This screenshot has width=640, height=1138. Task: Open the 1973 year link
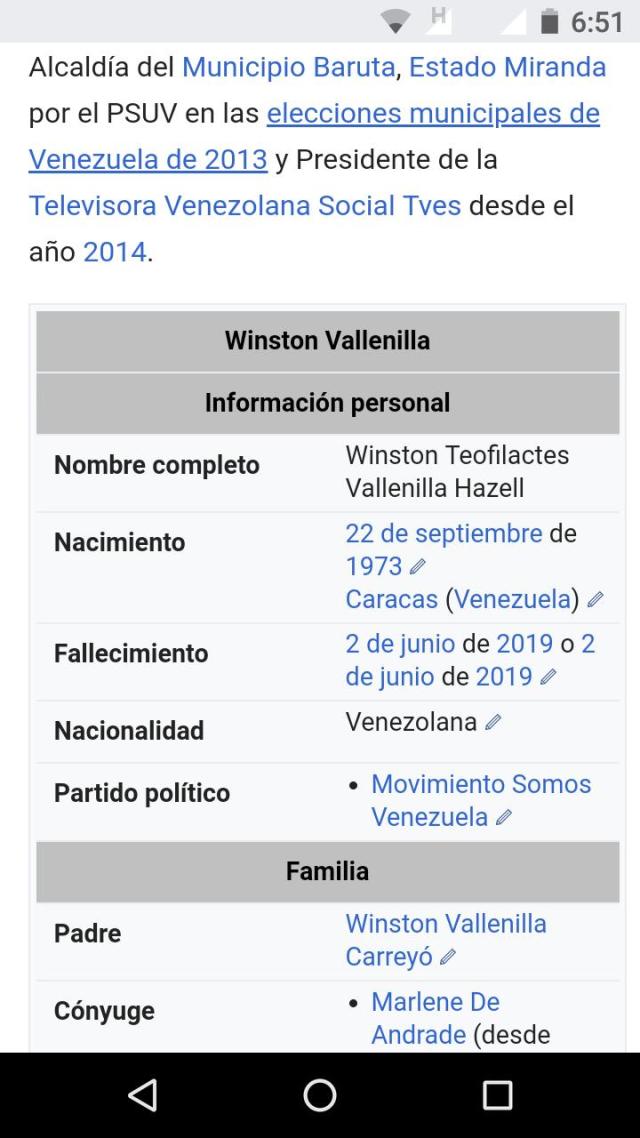point(373,566)
